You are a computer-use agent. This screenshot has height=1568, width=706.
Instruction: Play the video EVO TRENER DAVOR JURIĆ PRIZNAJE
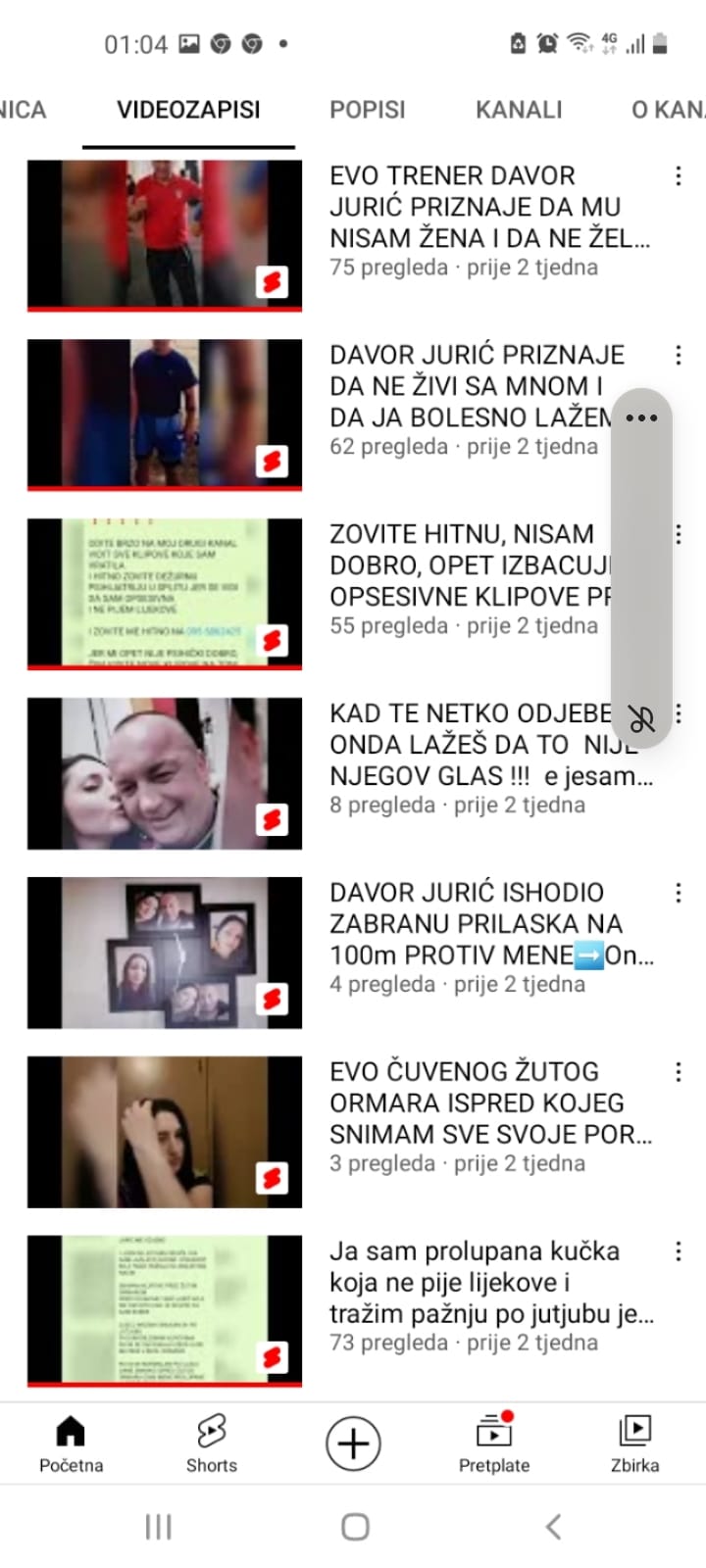tap(165, 235)
